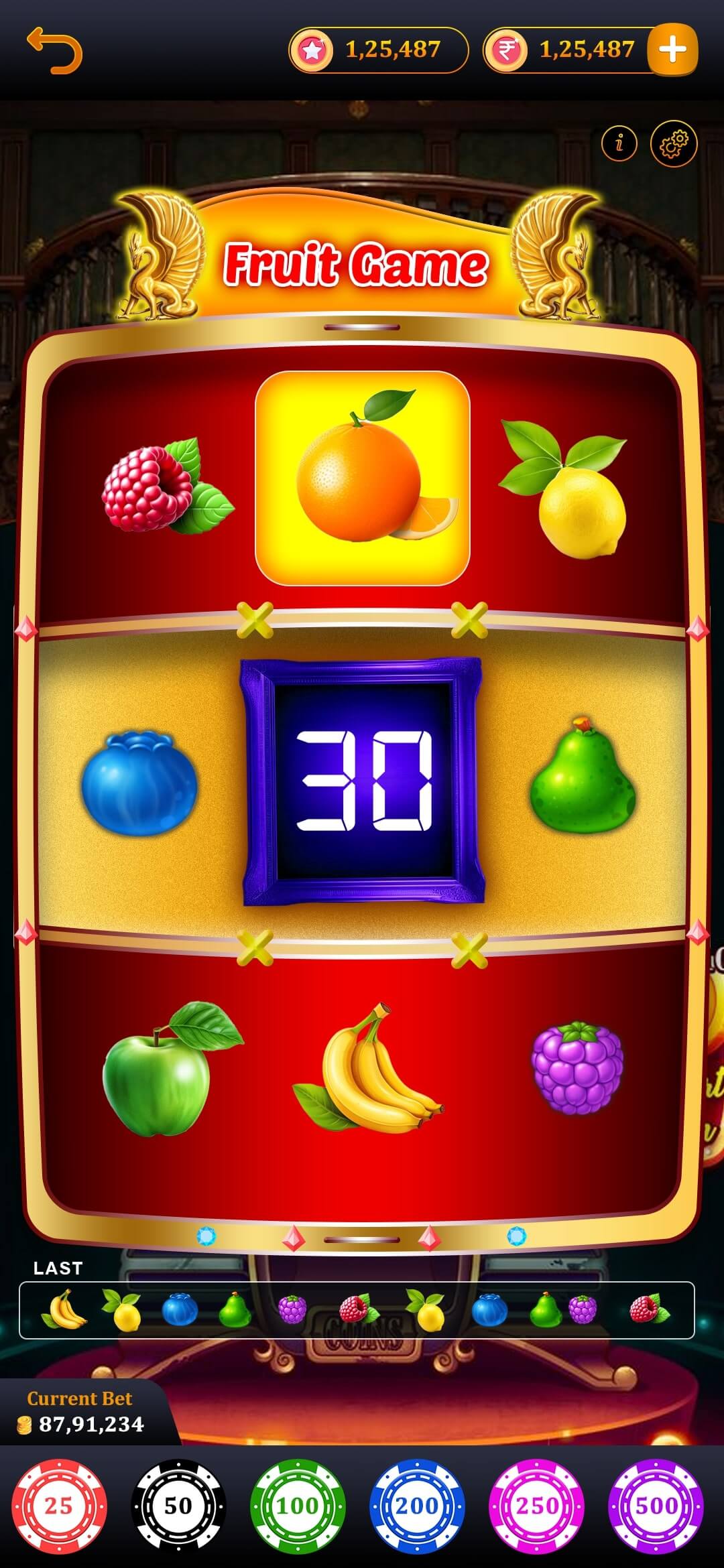Pick the banana bunch
The width and height of the screenshot is (724, 1568).
pyautogui.click(x=367, y=1072)
